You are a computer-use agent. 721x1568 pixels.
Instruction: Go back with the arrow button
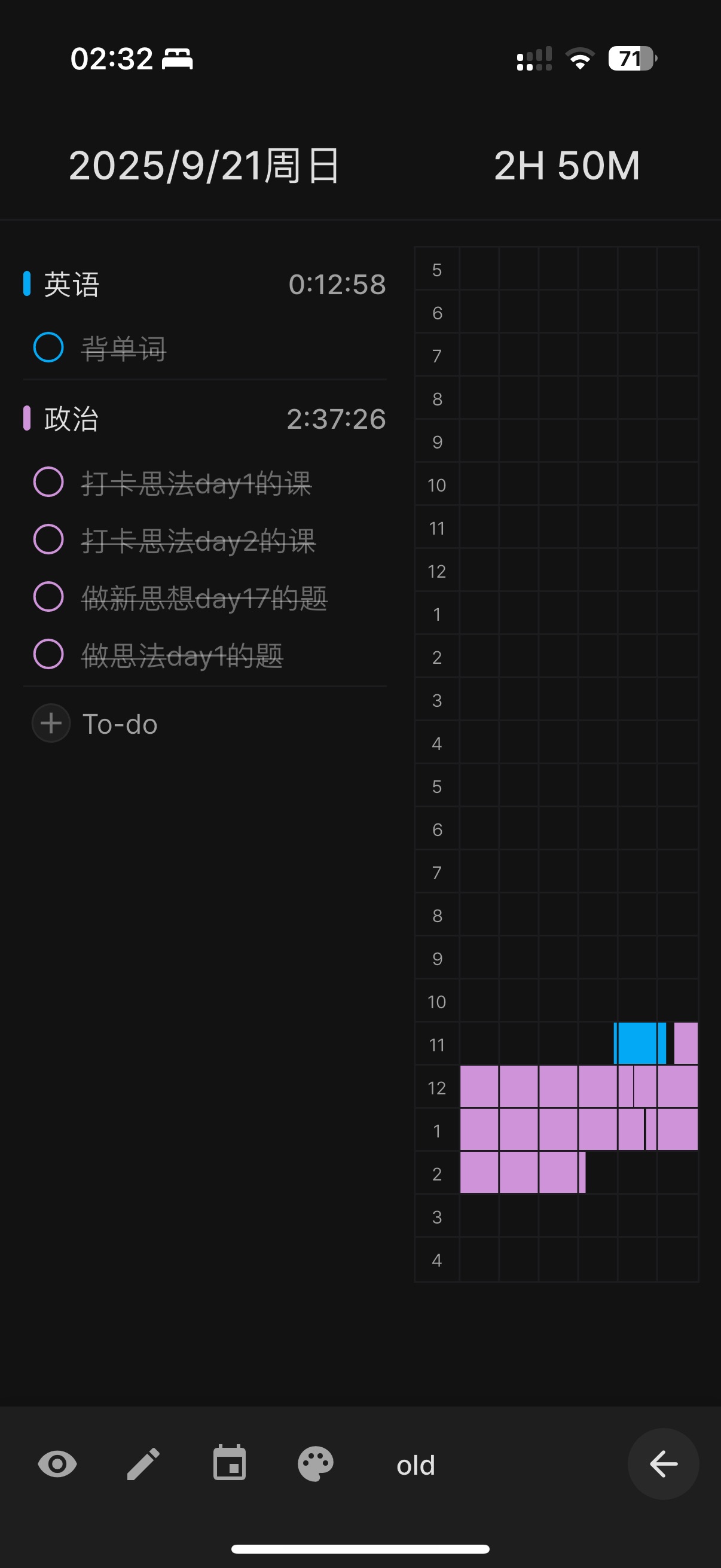coord(662,1464)
